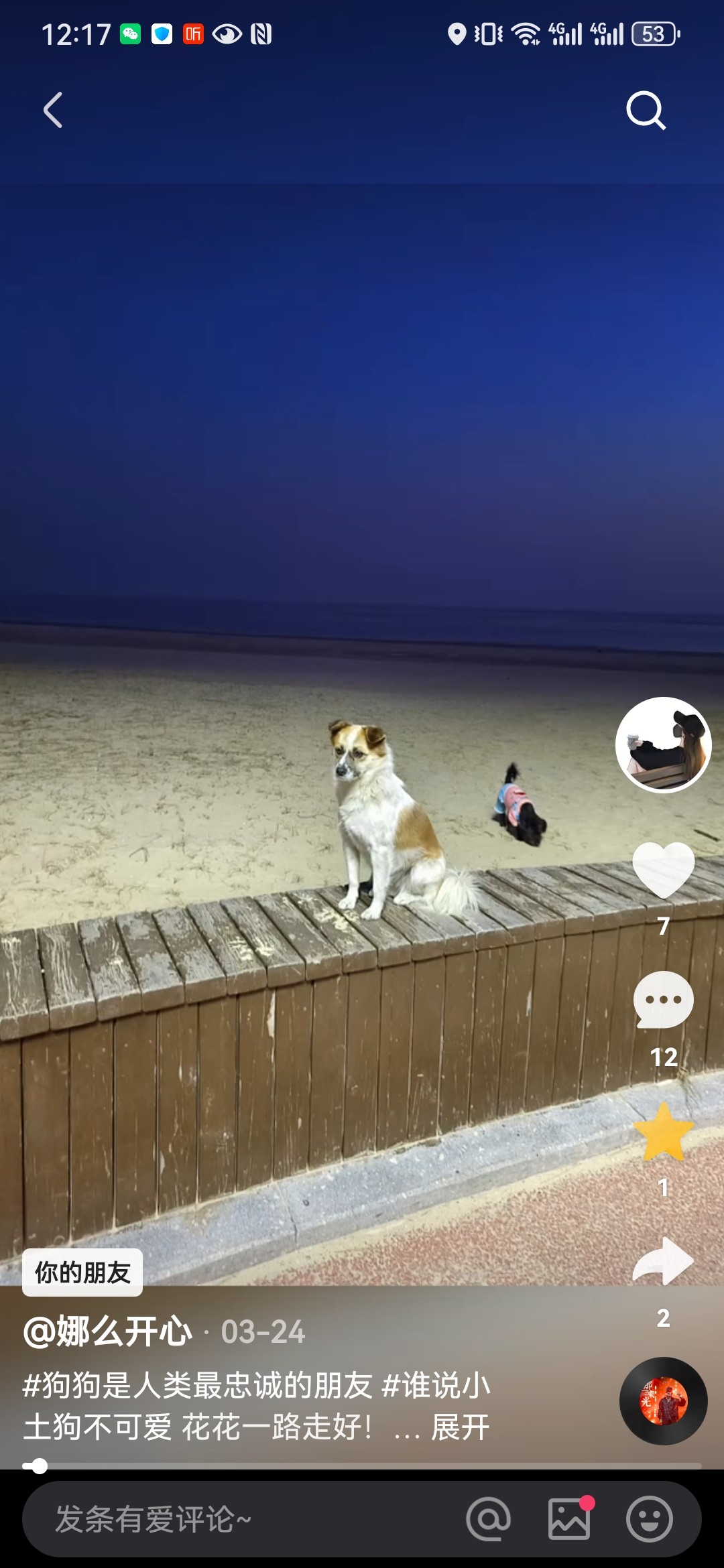Tap the 你的朋友 tag
The image size is (724, 1568).
pos(82,1272)
